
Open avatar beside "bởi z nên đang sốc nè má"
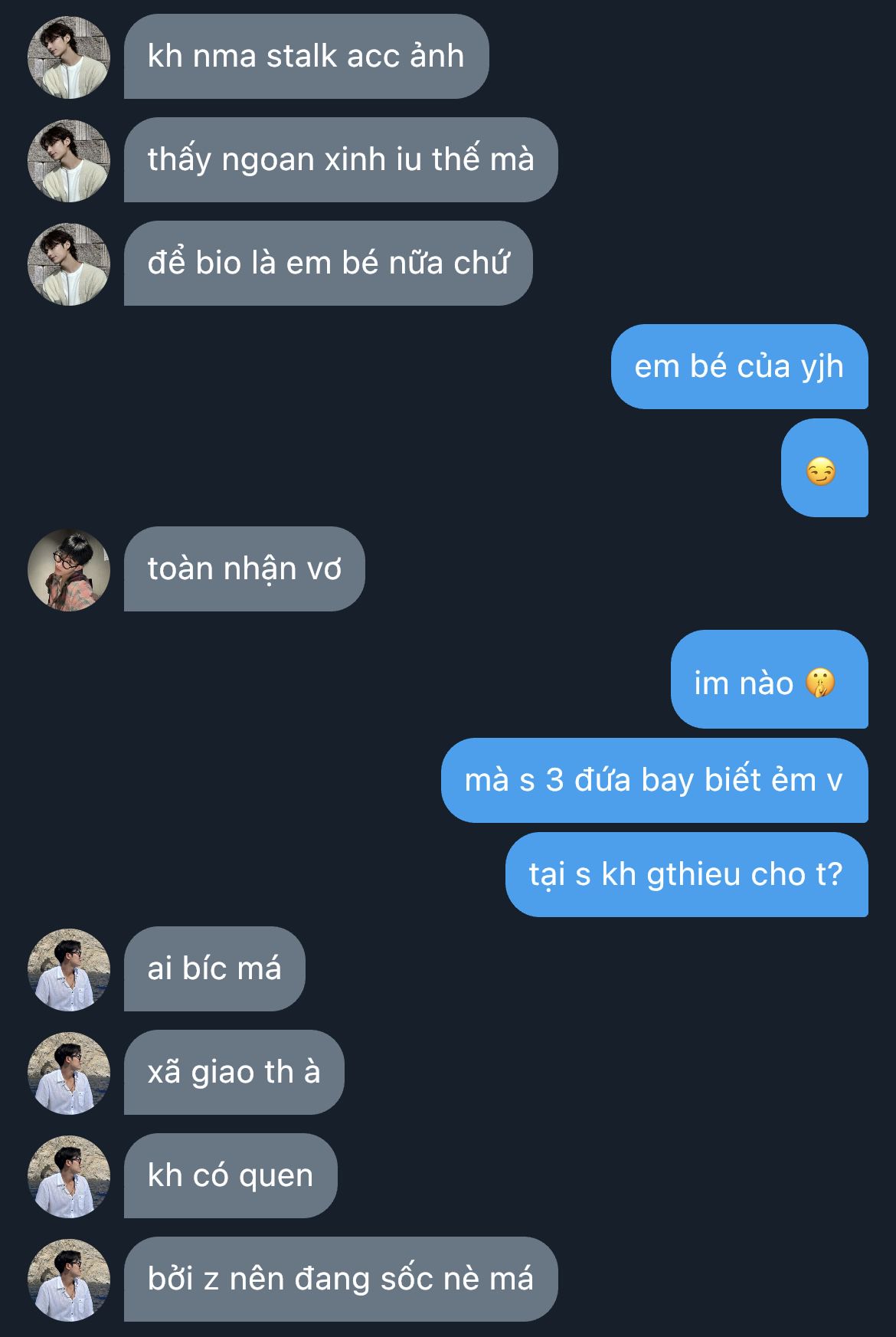(69, 1280)
